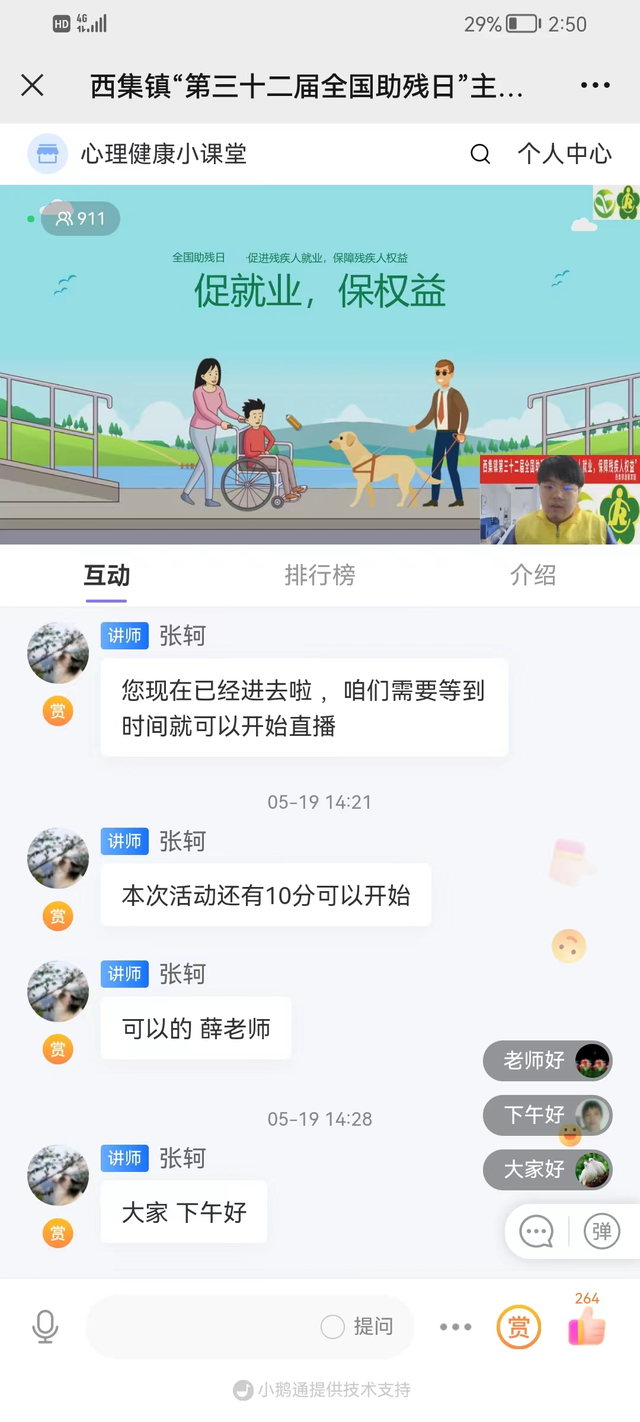
Task: Switch to the 排行榜 tab
Action: click(320, 575)
